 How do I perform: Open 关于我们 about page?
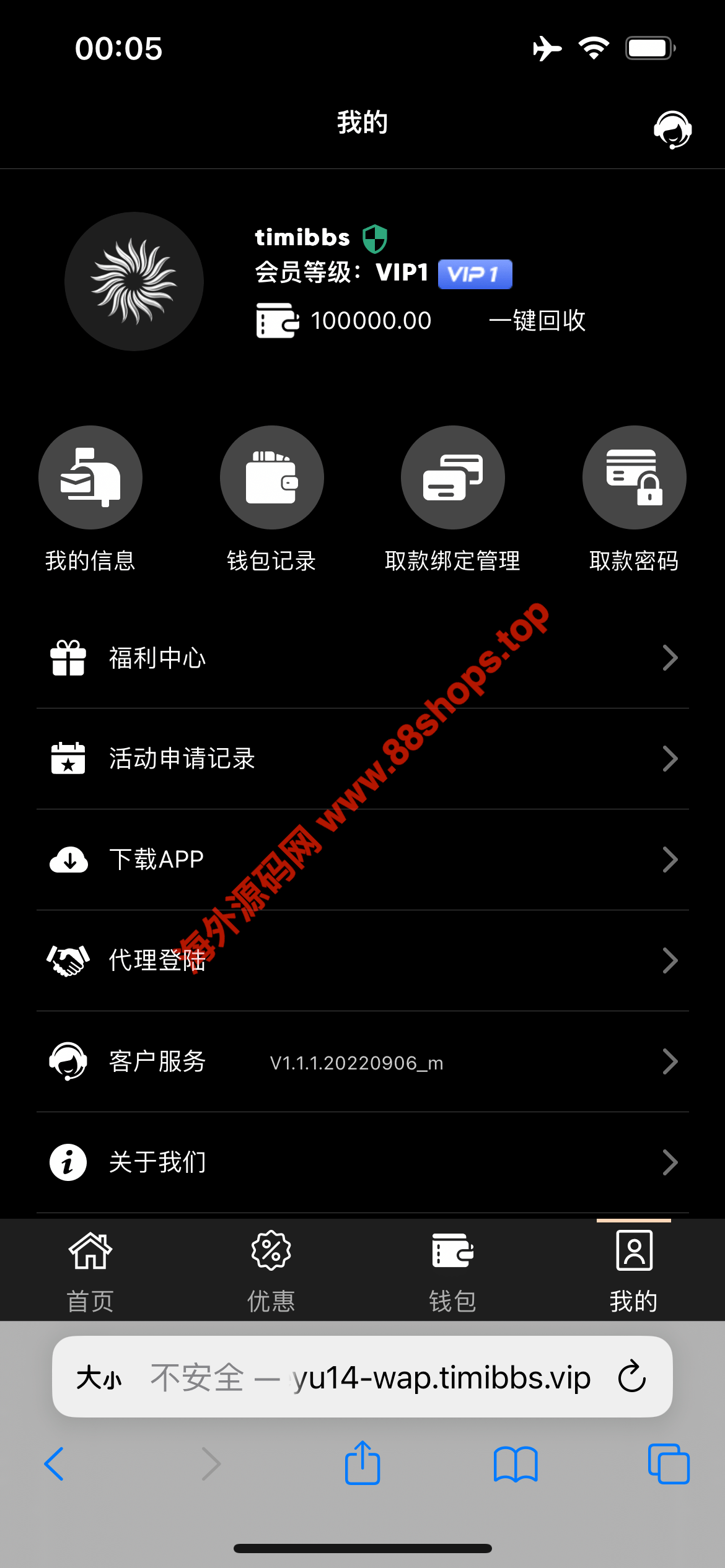[362, 1162]
